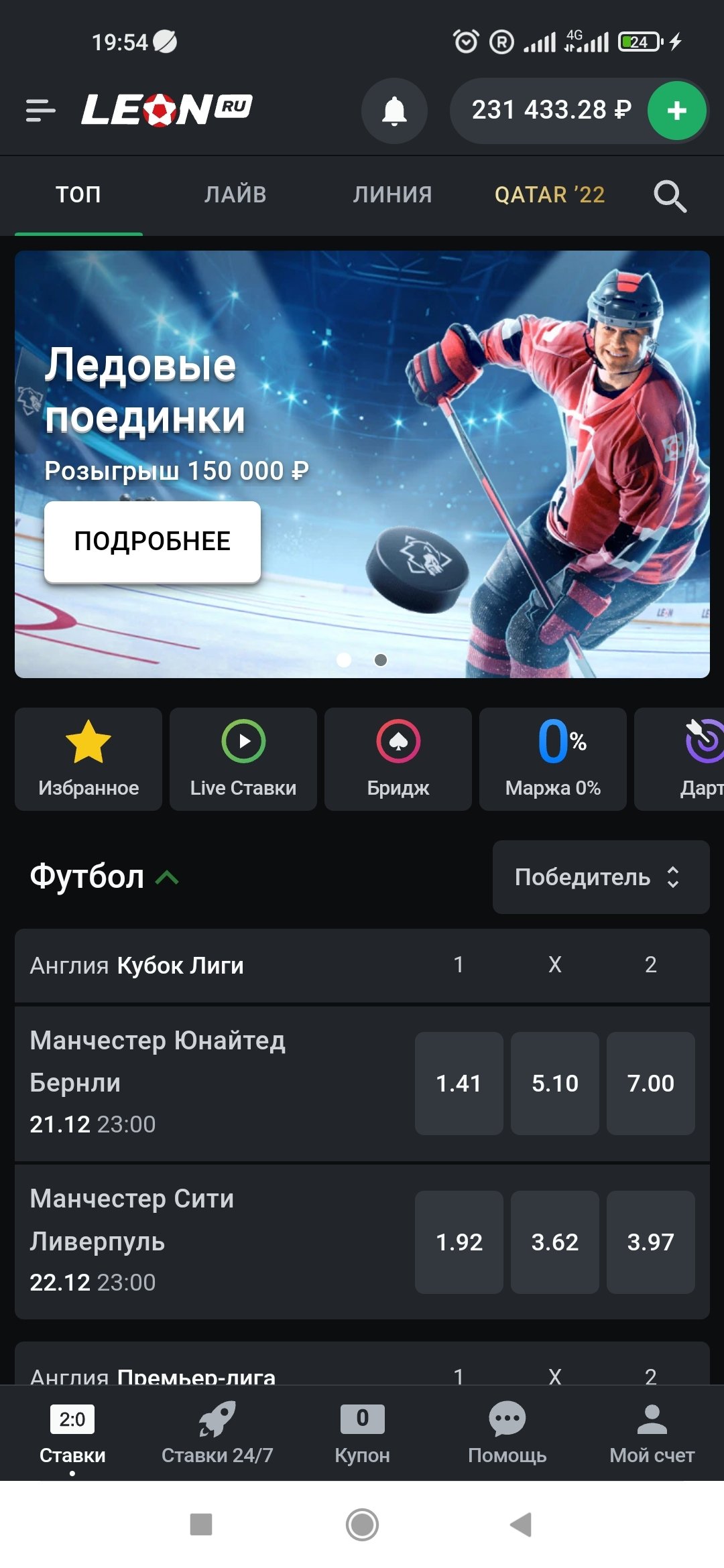Tap ПОДРОБНЕЕ on the hockey banner
This screenshot has width=724, height=1568.
point(152,541)
